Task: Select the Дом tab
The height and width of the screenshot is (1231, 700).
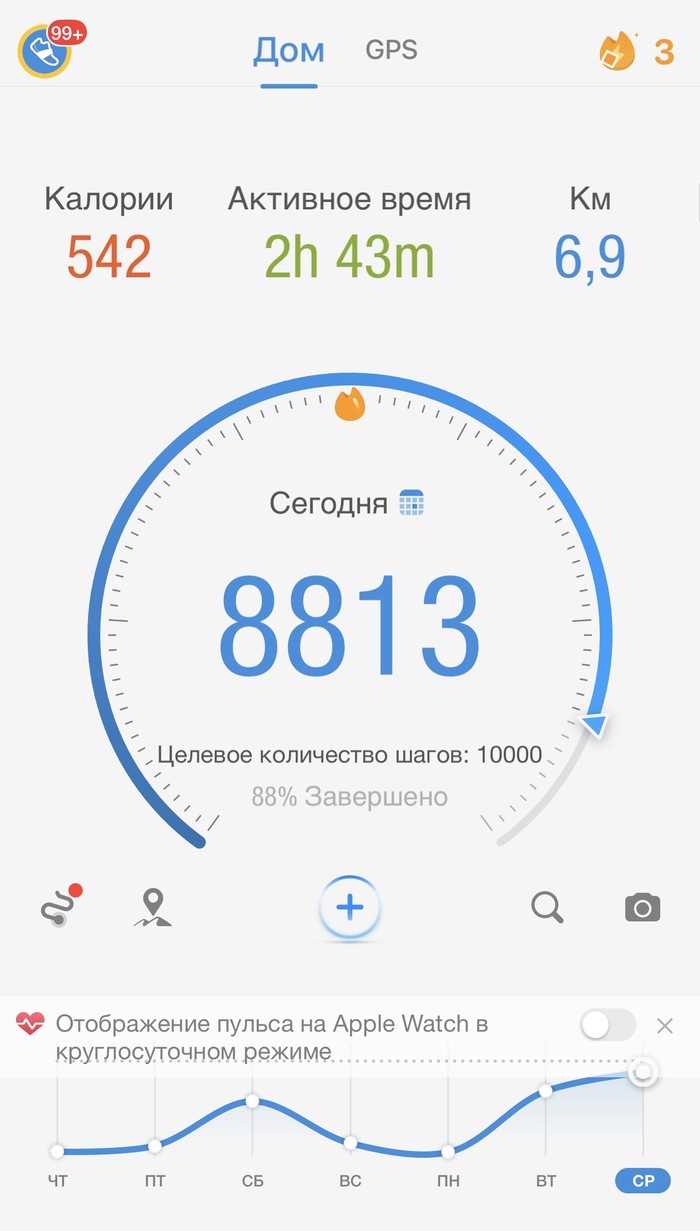Action: click(289, 50)
